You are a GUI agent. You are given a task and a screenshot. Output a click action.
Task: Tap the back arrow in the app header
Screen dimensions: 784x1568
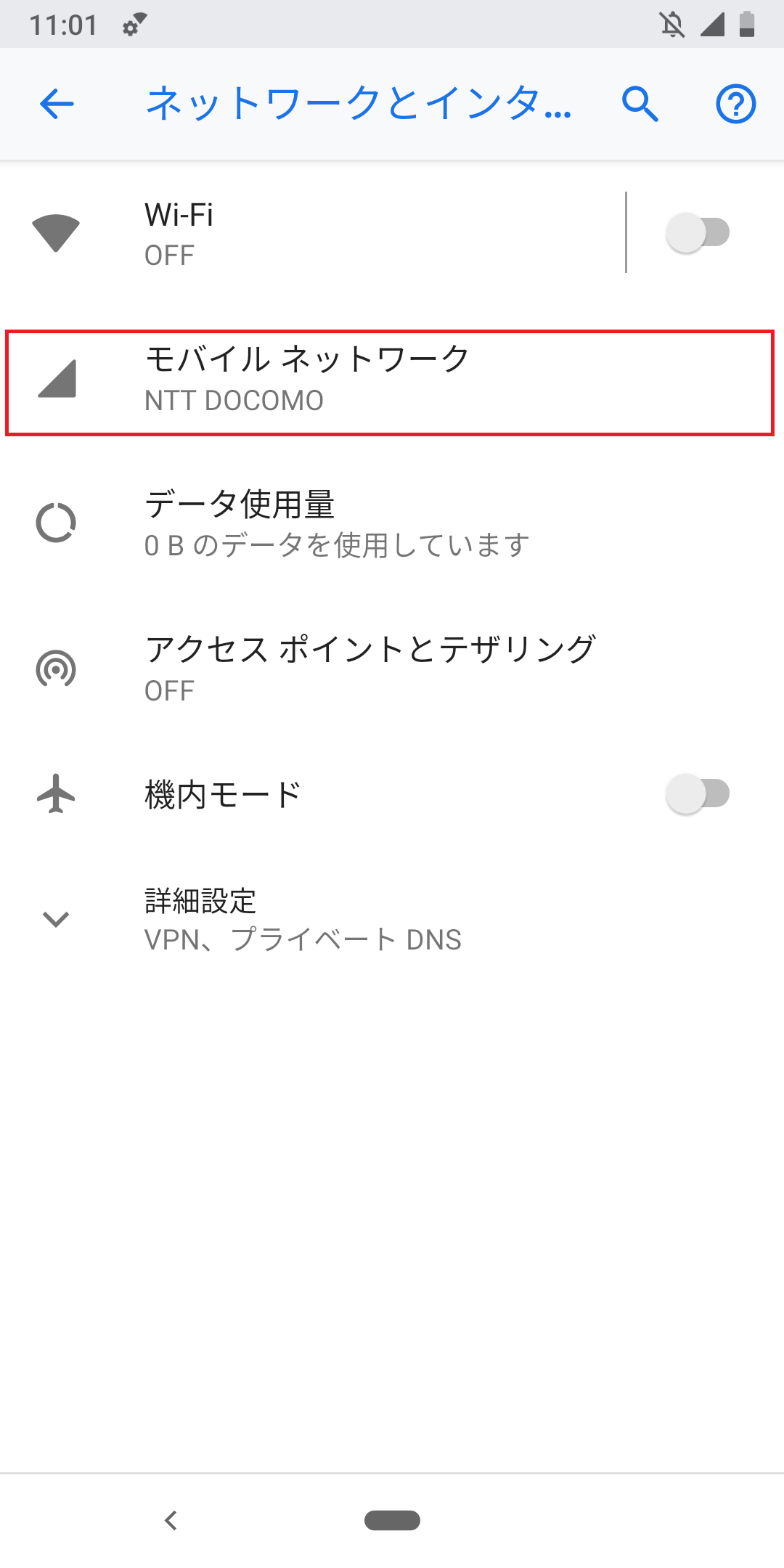point(55,105)
